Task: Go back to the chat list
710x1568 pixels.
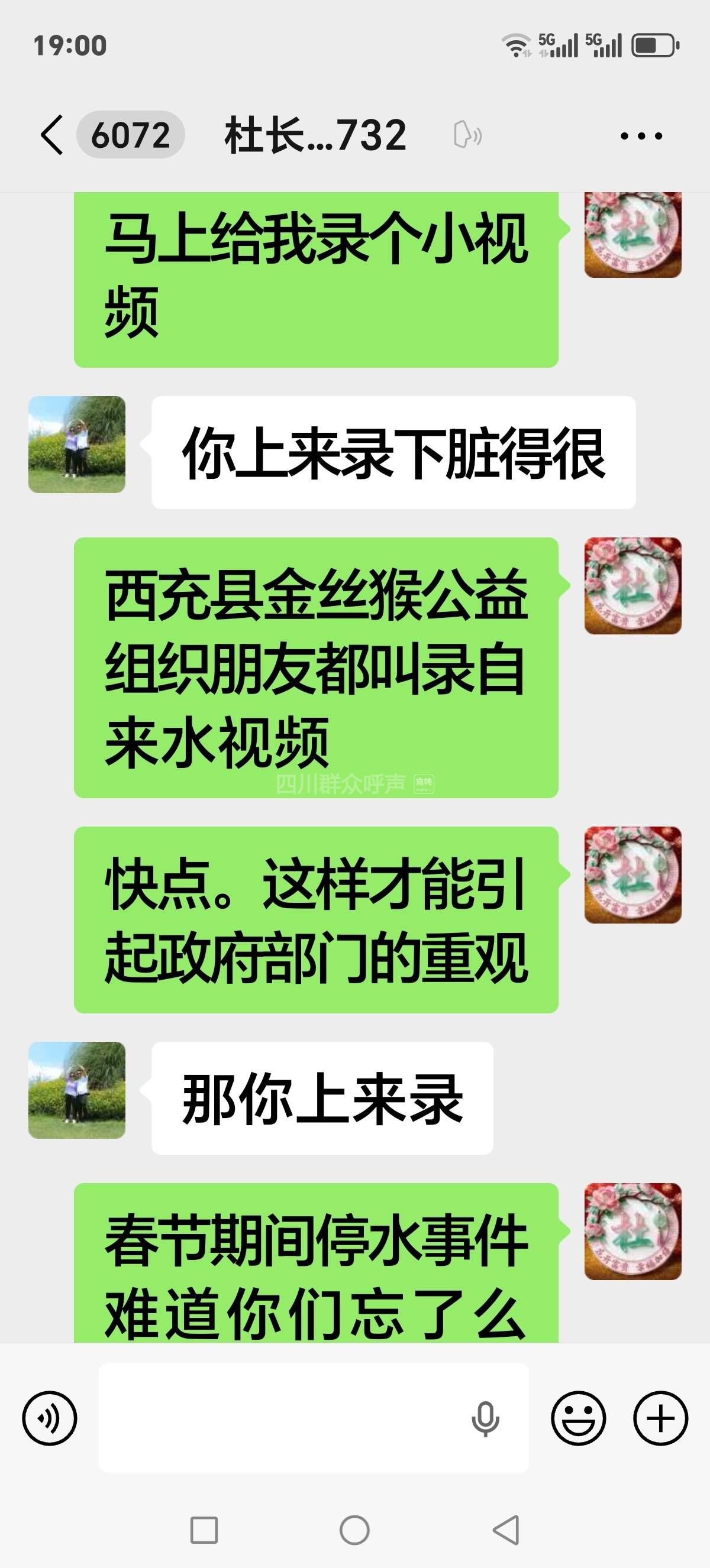Action: (x=53, y=135)
